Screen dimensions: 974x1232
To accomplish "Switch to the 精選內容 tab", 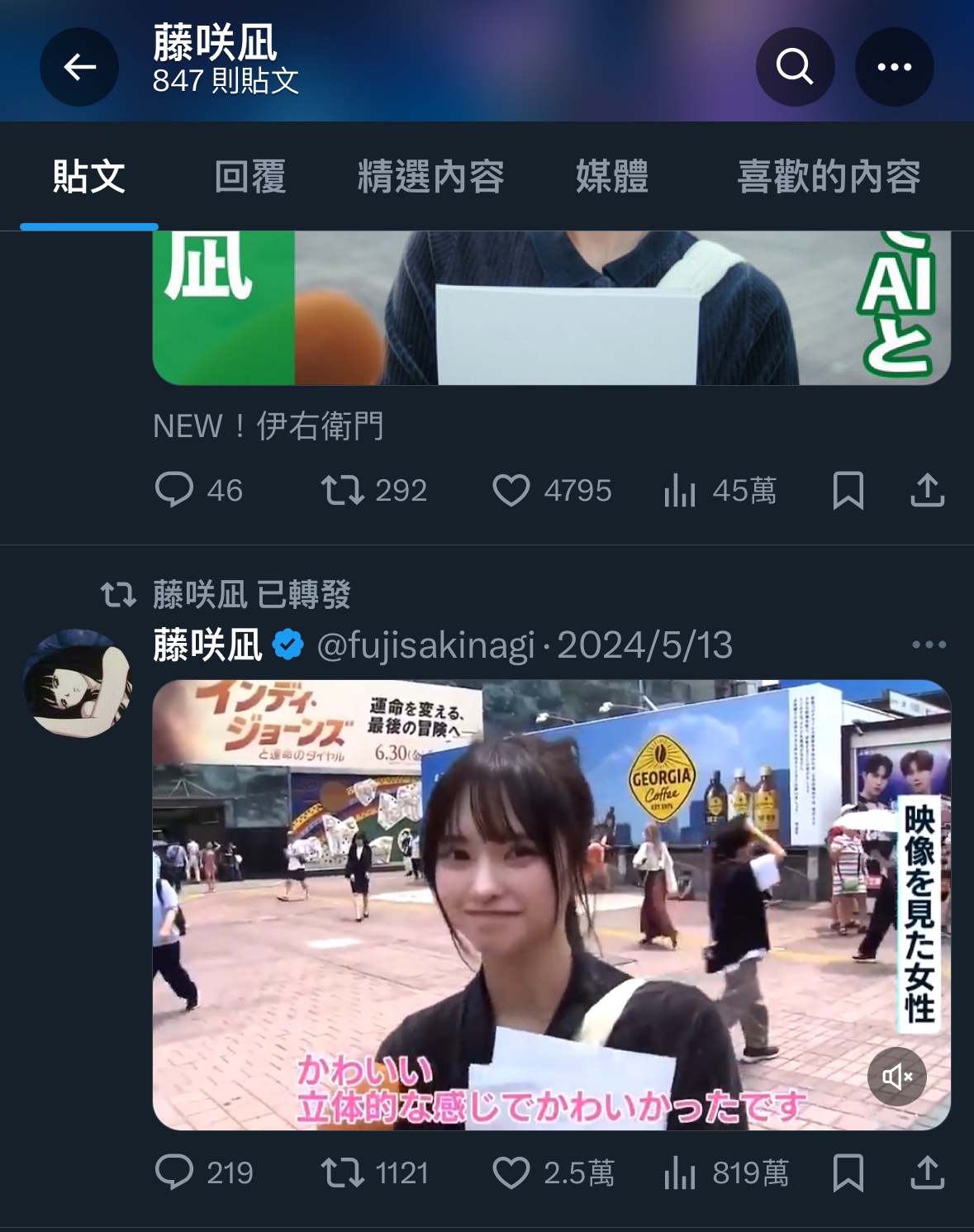I will [430, 177].
